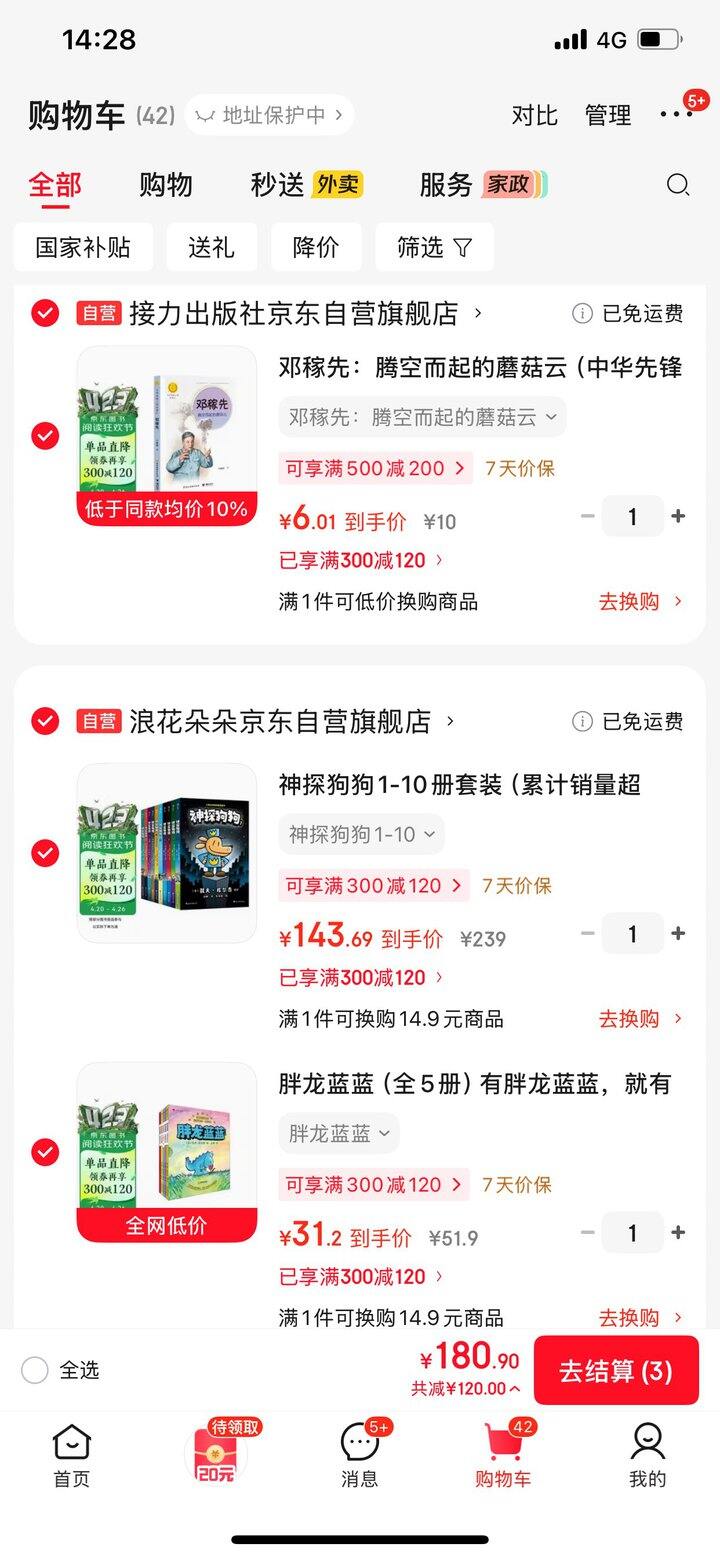Open the search icon in the cart

(x=677, y=185)
